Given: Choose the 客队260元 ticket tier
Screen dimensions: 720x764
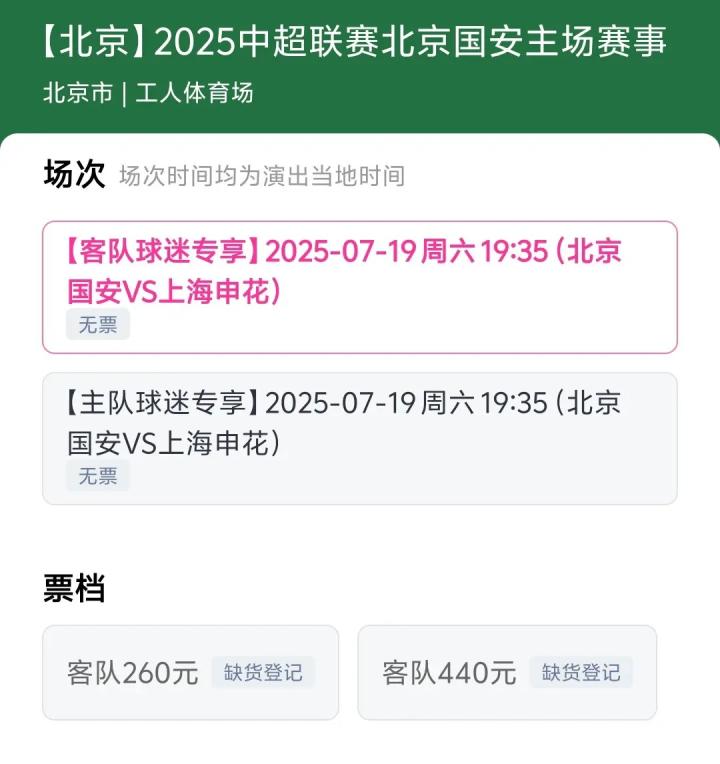Looking at the screenshot, I should [x=190, y=672].
